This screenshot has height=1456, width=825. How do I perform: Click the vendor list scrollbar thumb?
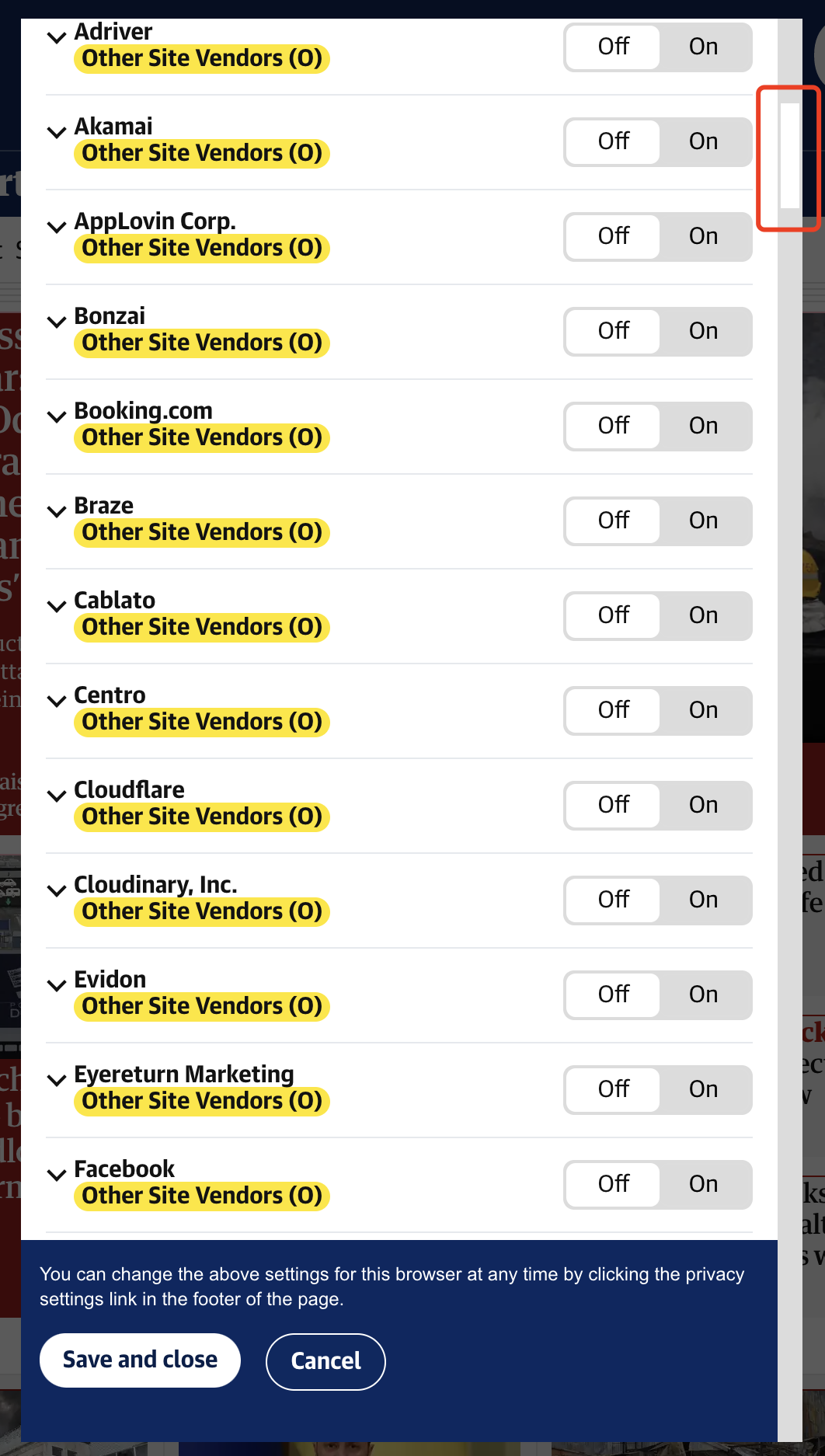790,156
